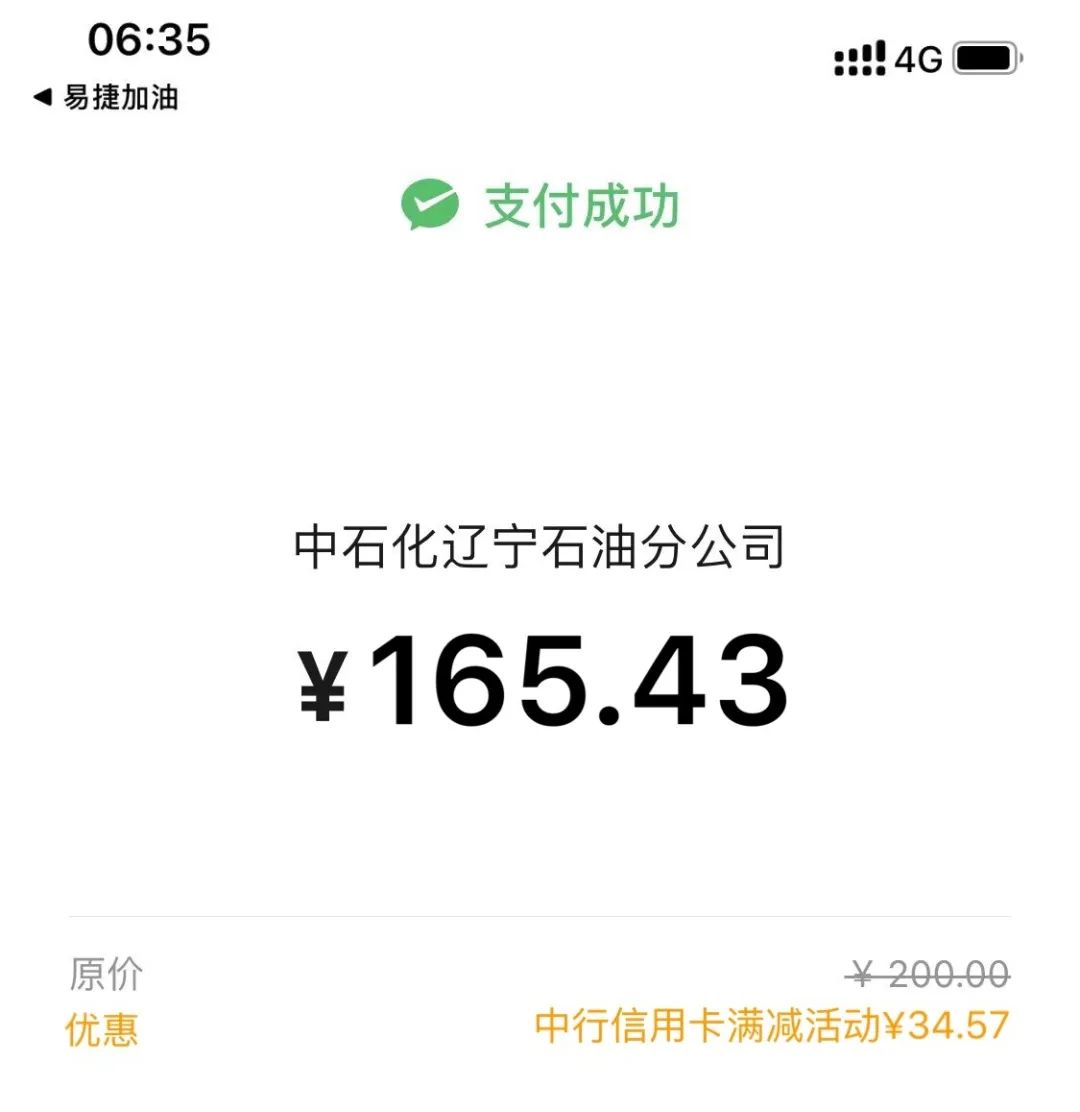Click the 支付成功 confirmation text

tap(580, 203)
